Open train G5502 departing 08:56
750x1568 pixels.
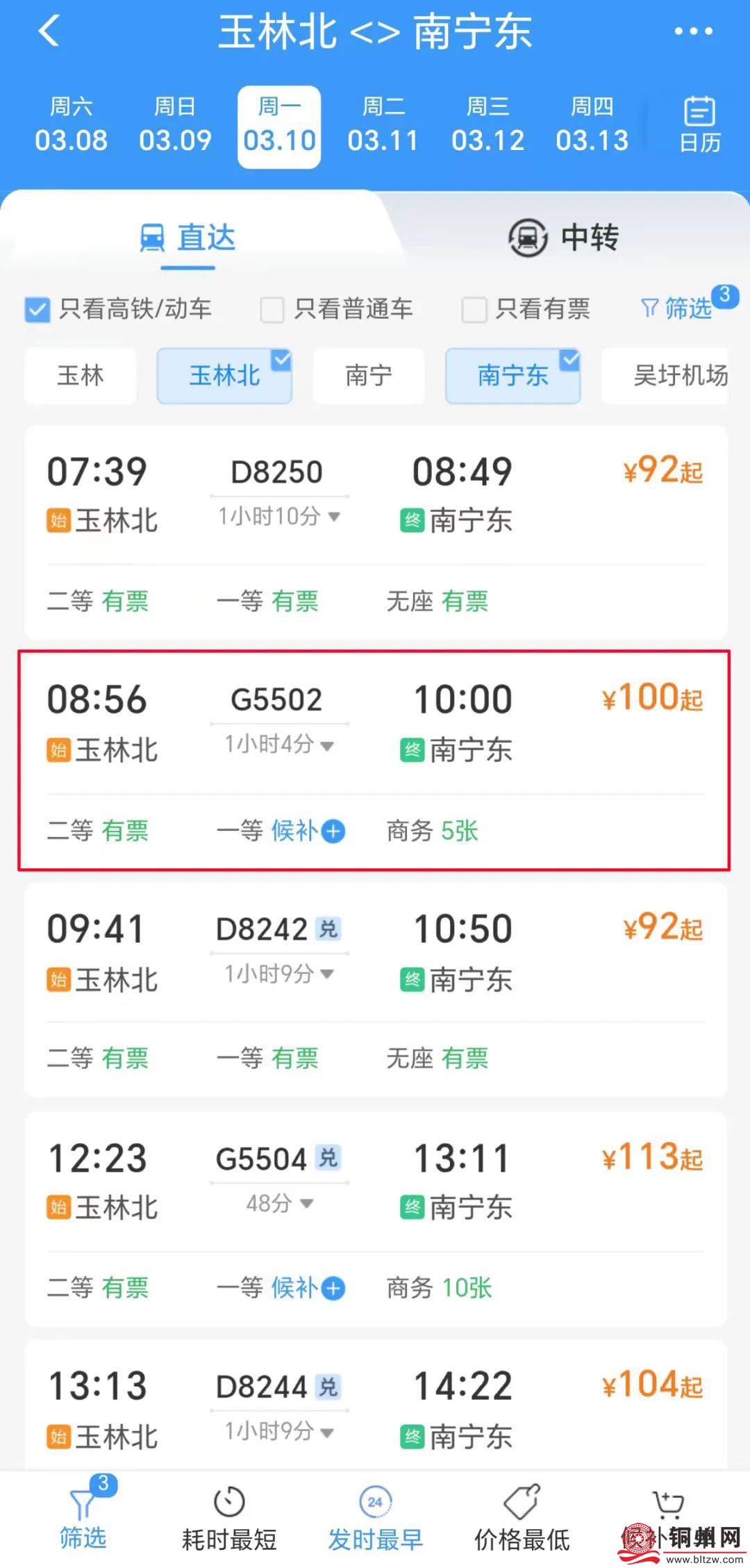(375, 723)
